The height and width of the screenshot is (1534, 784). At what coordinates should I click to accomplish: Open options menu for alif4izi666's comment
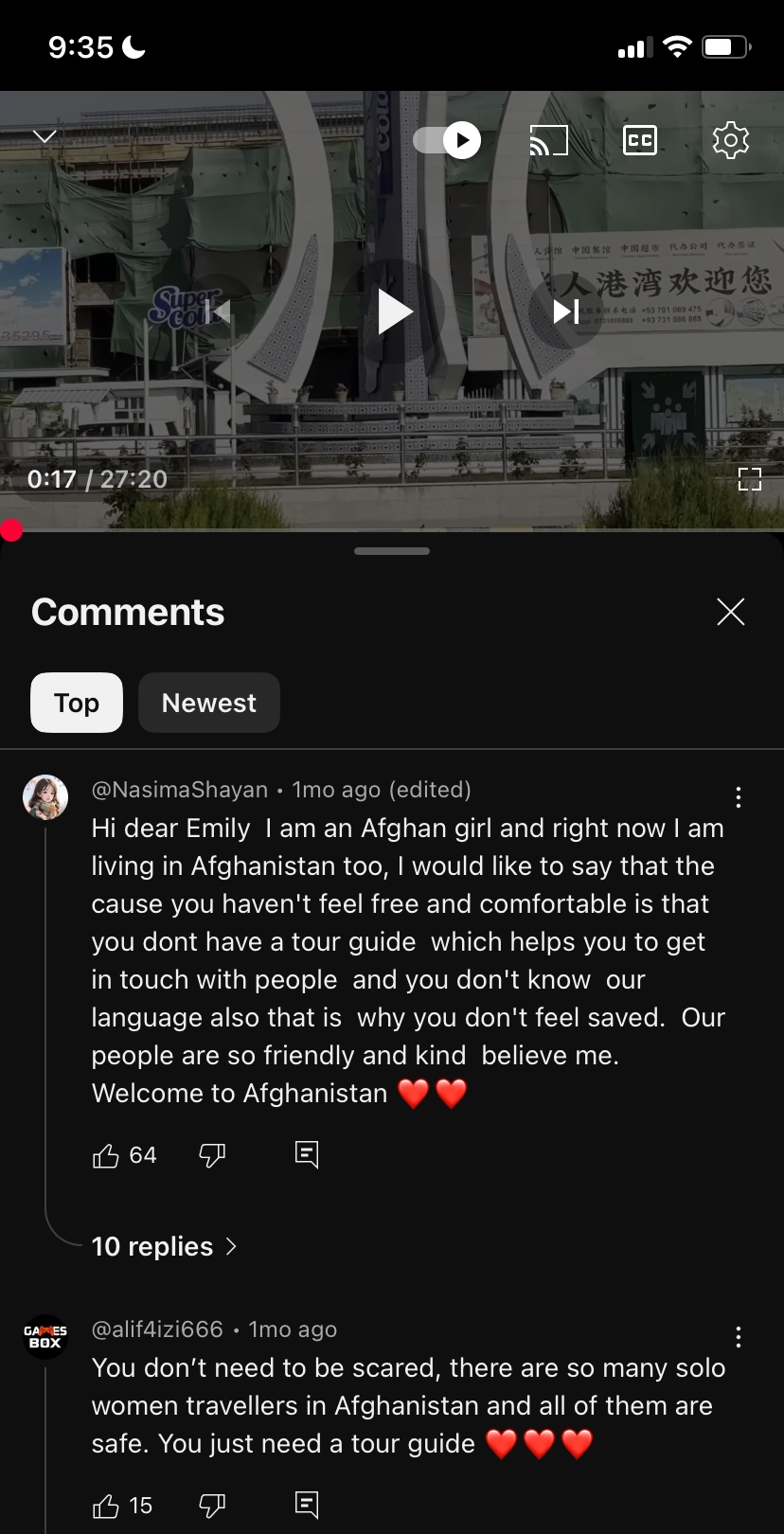pyautogui.click(x=738, y=1337)
